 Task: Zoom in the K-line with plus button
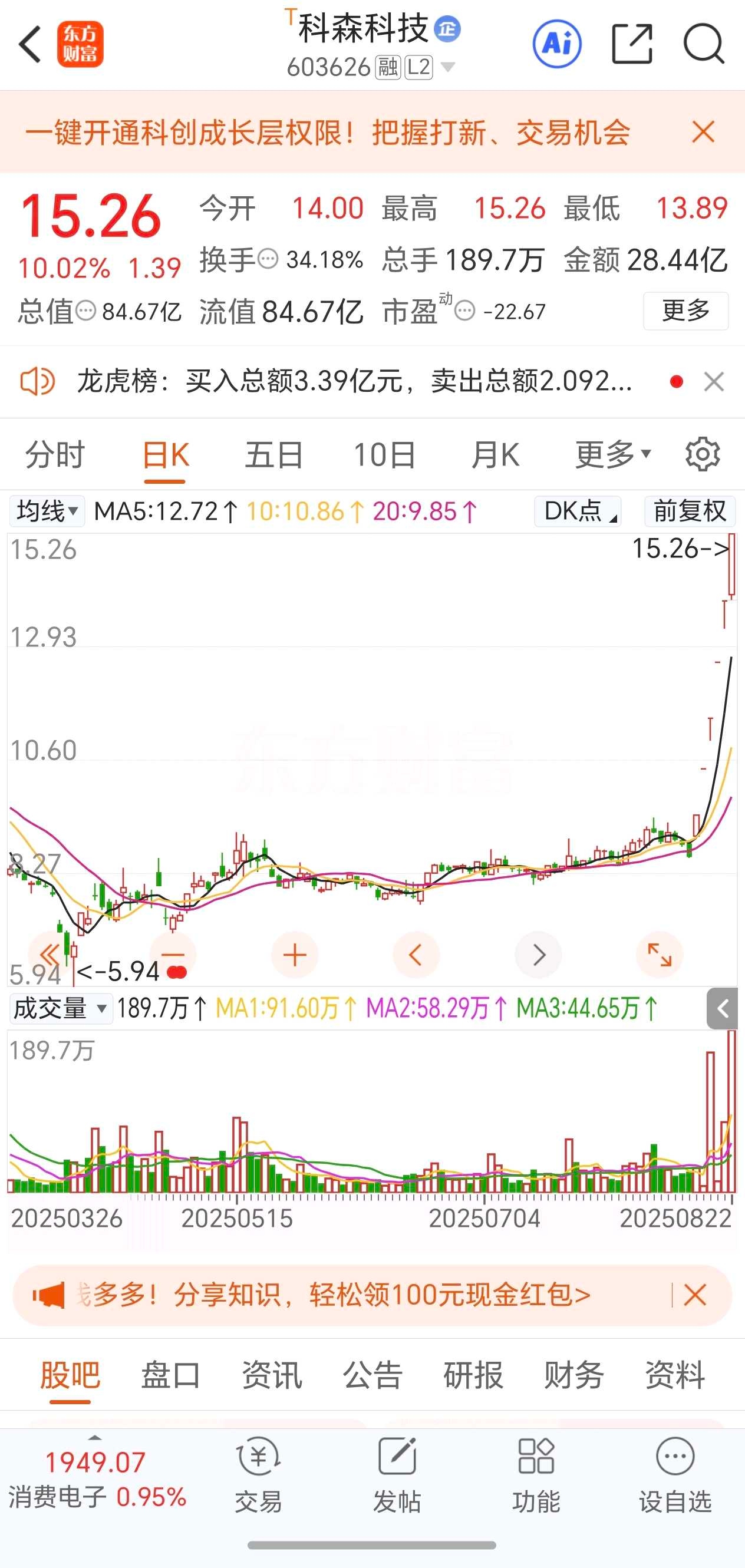click(x=295, y=955)
